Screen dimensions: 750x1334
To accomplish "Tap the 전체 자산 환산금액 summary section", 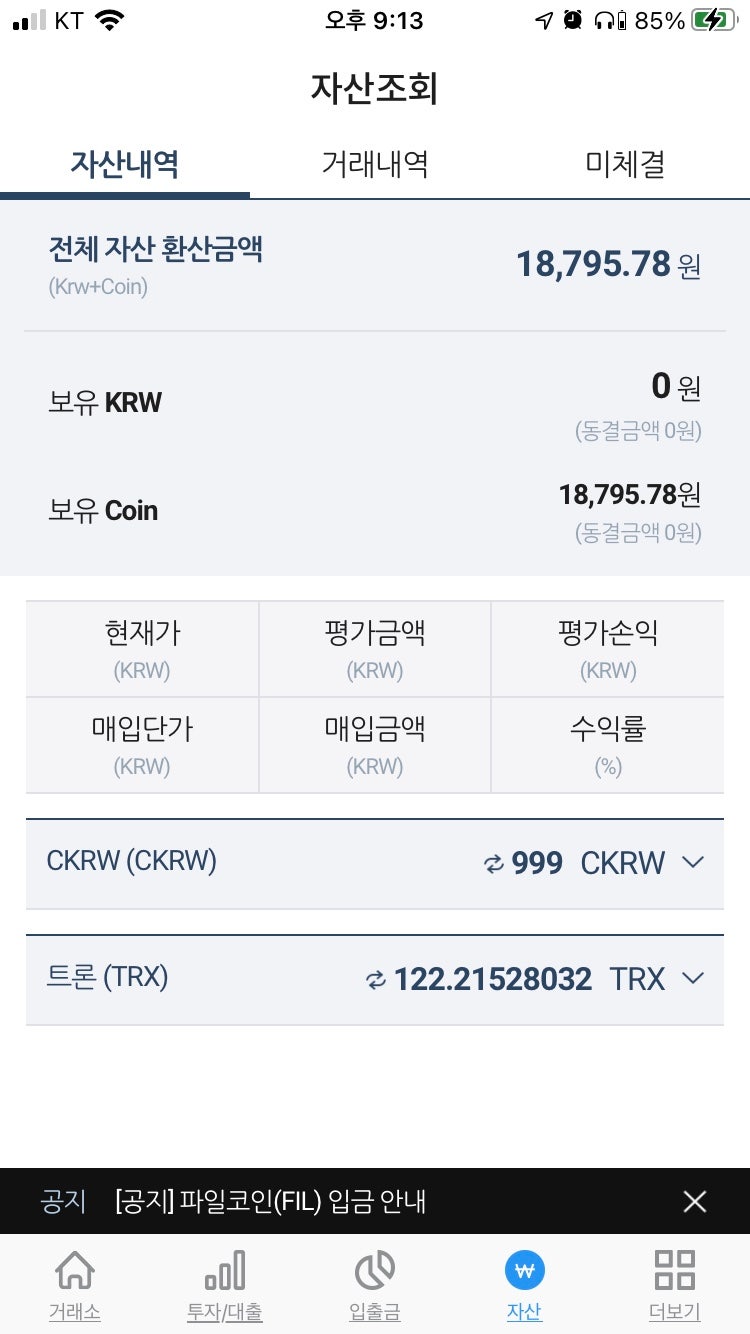I will (375, 263).
